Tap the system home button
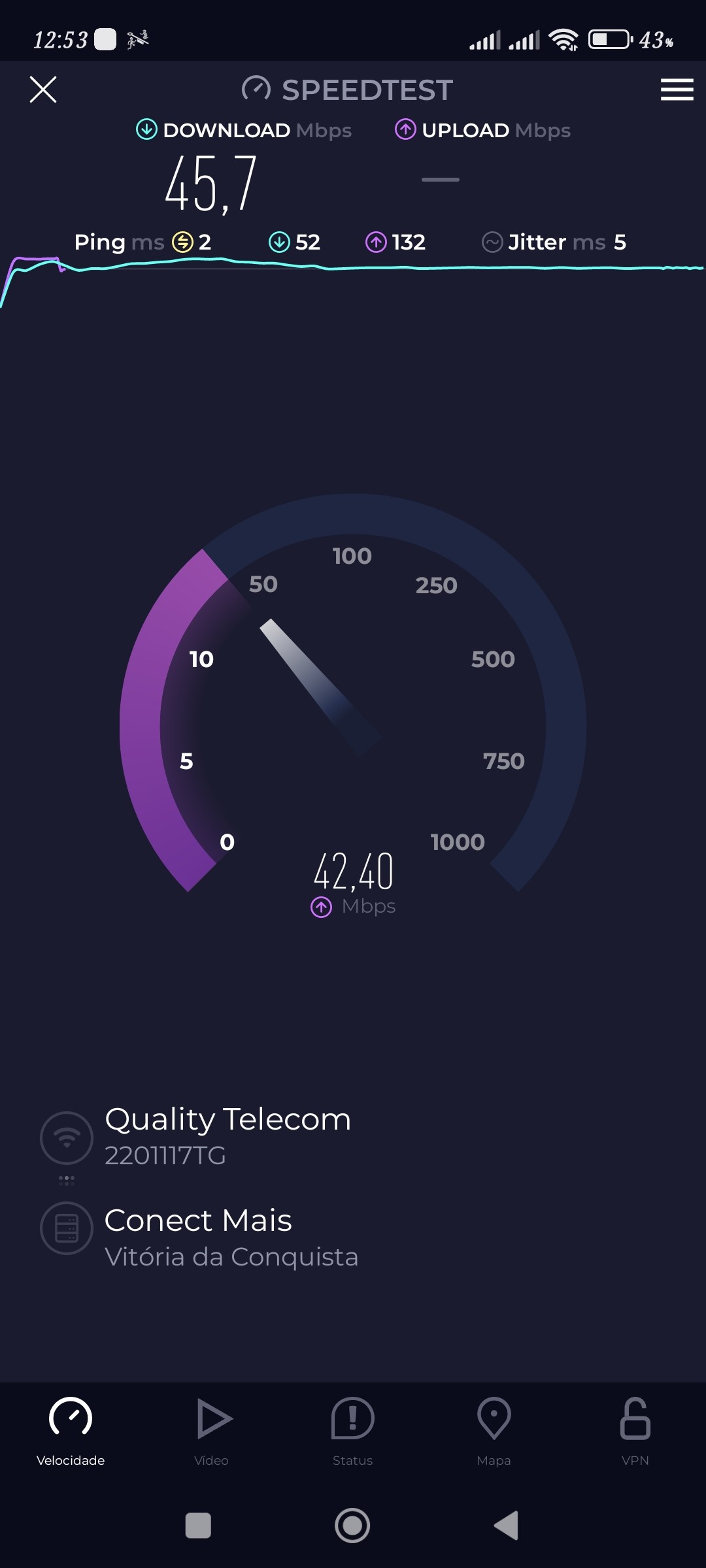 pyautogui.click(x=352, y=1526)
